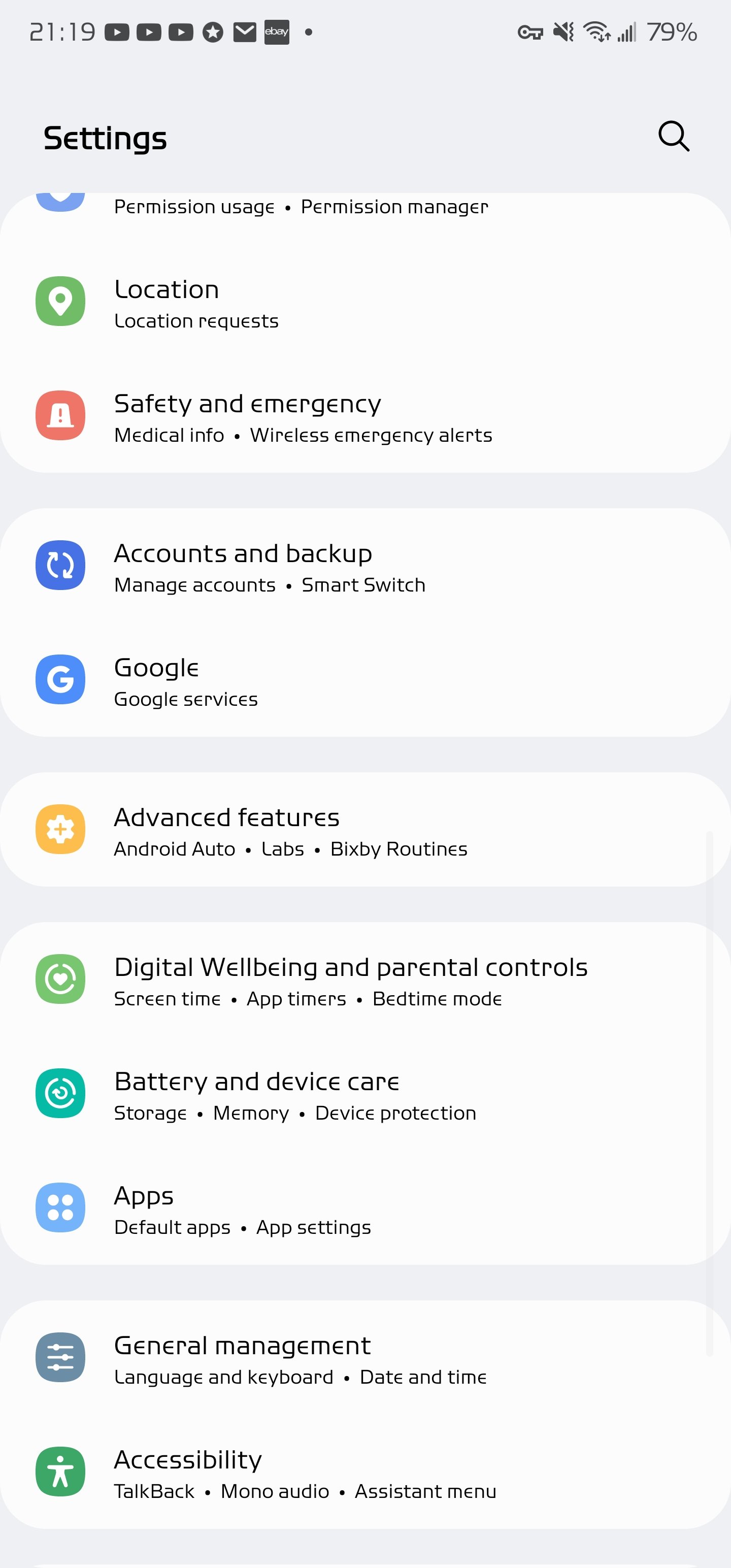Open Accessibility settings

[x=365, y=1473]
